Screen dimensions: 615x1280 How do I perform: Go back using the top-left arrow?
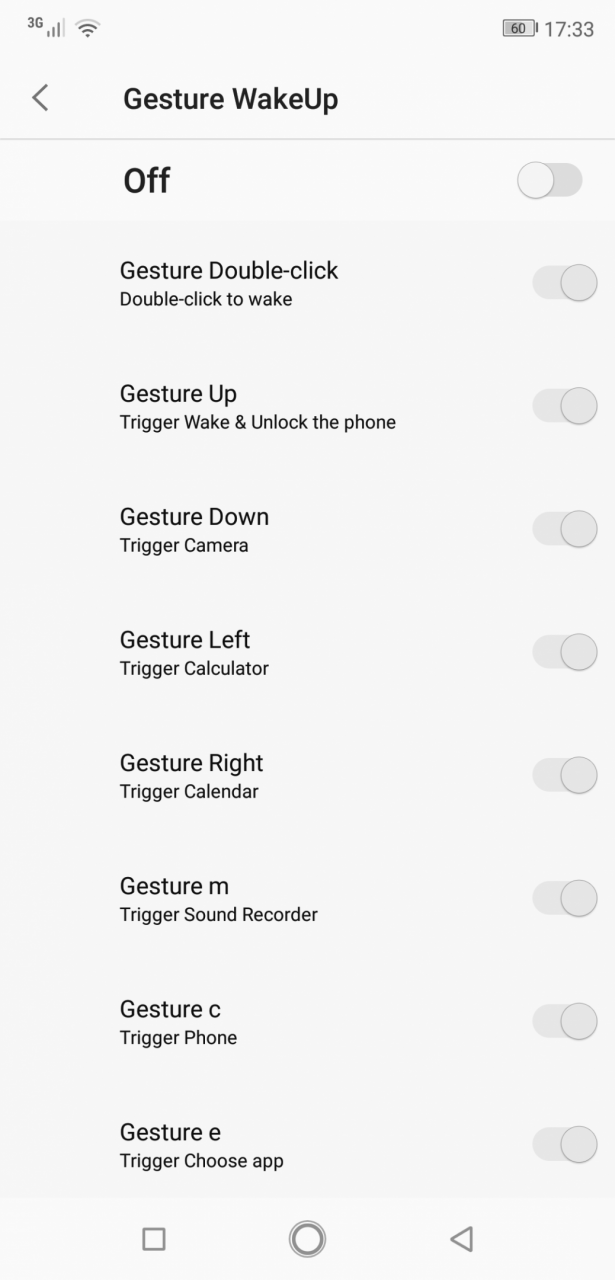(x=40, y=98)
